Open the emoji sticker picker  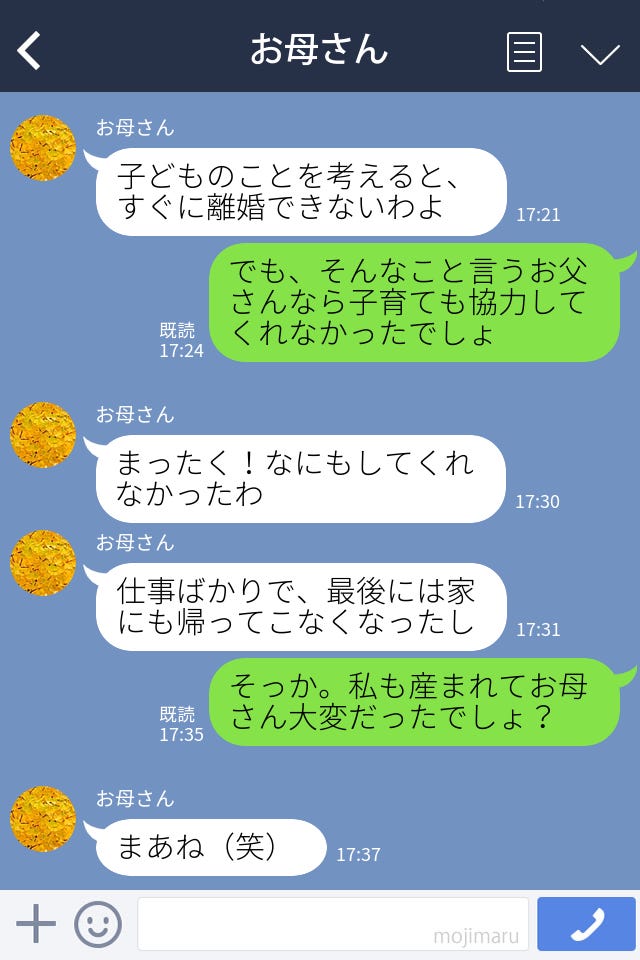tap(98, 924)
